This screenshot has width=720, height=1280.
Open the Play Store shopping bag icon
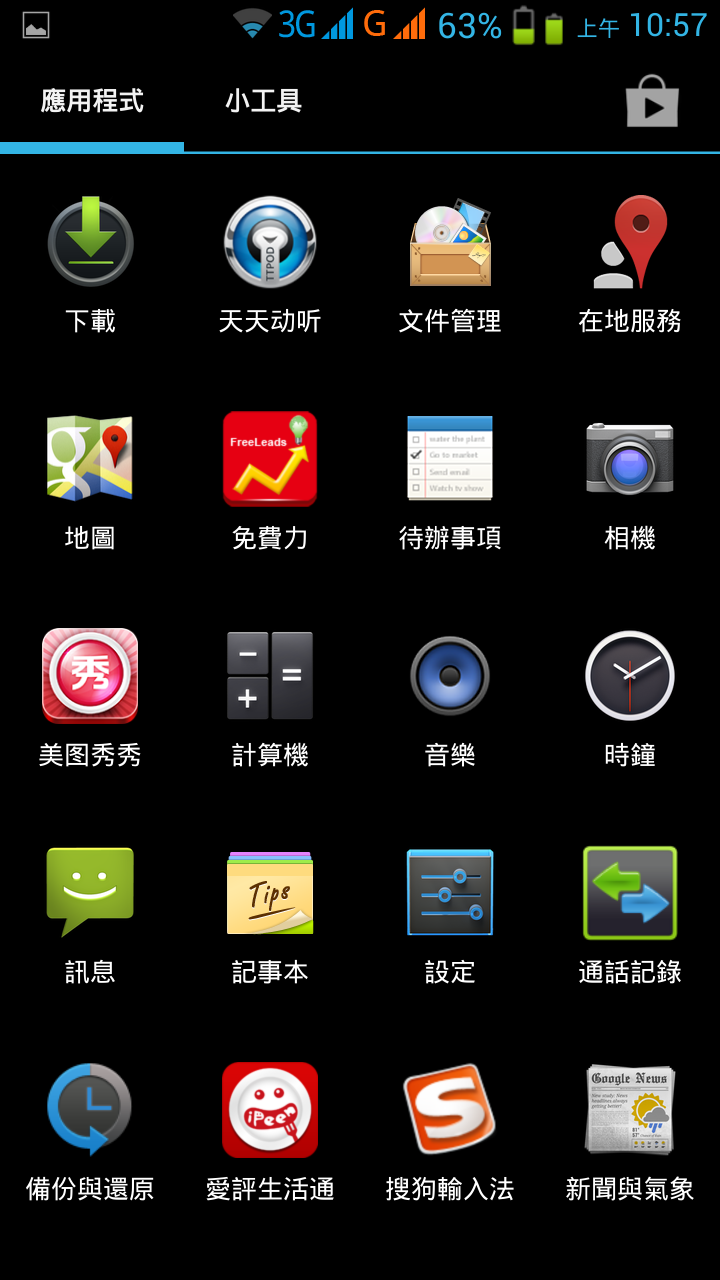(652, 101)
